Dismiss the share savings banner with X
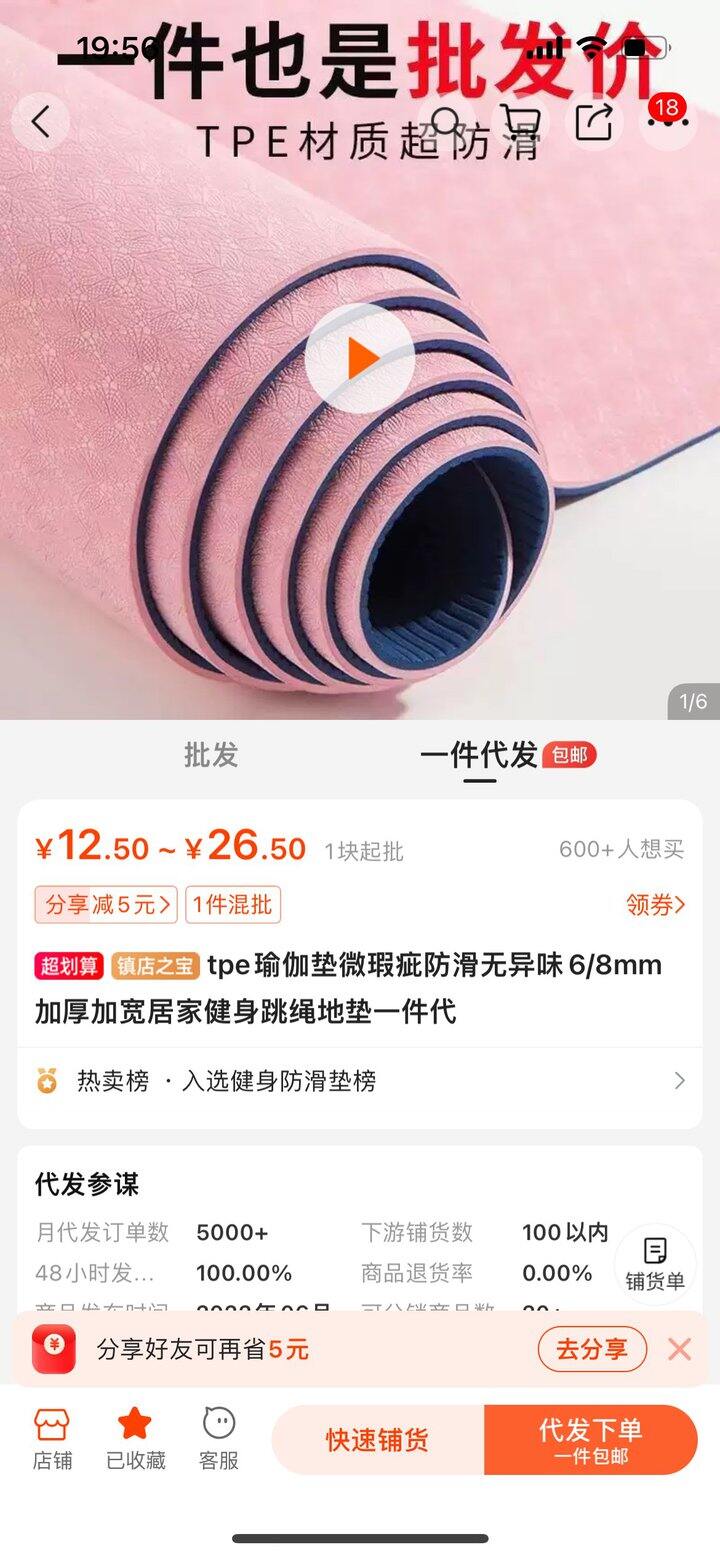The image size is (720, 1558). point(679,1349)
